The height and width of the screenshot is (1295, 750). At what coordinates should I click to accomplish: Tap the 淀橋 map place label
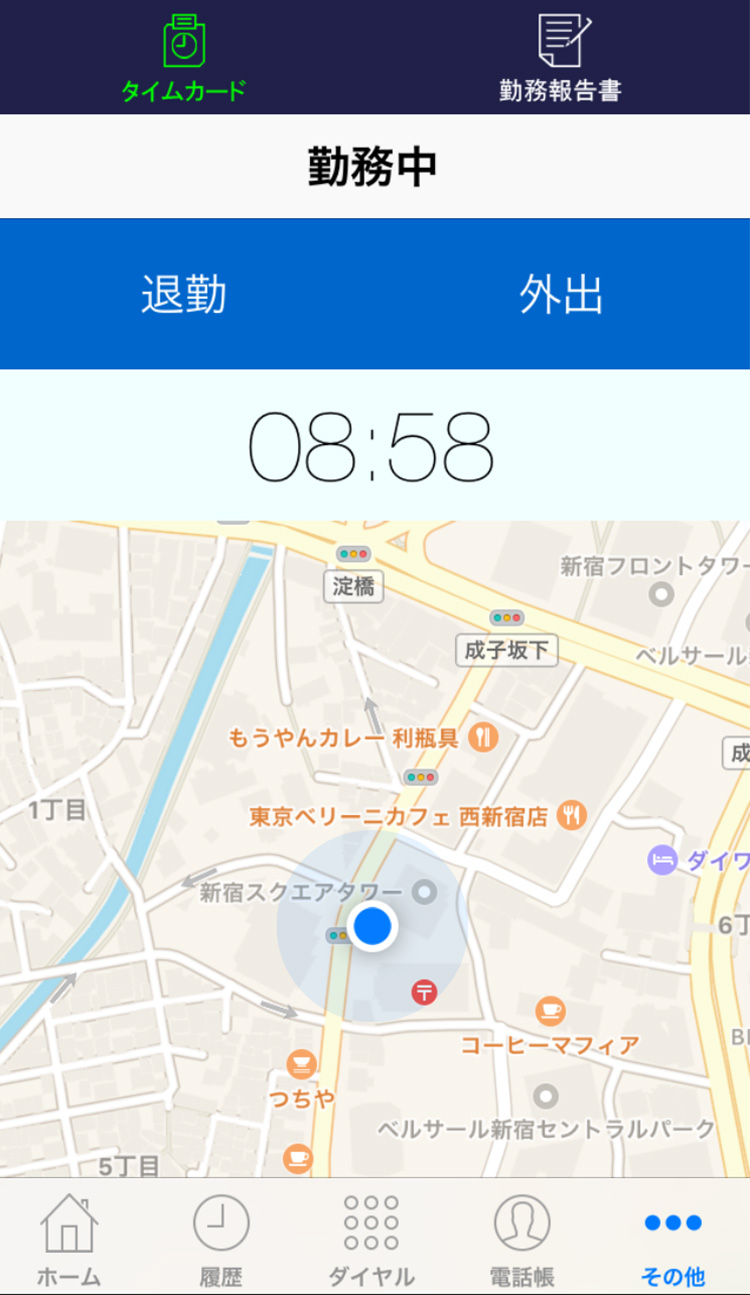tap(352, 587)
